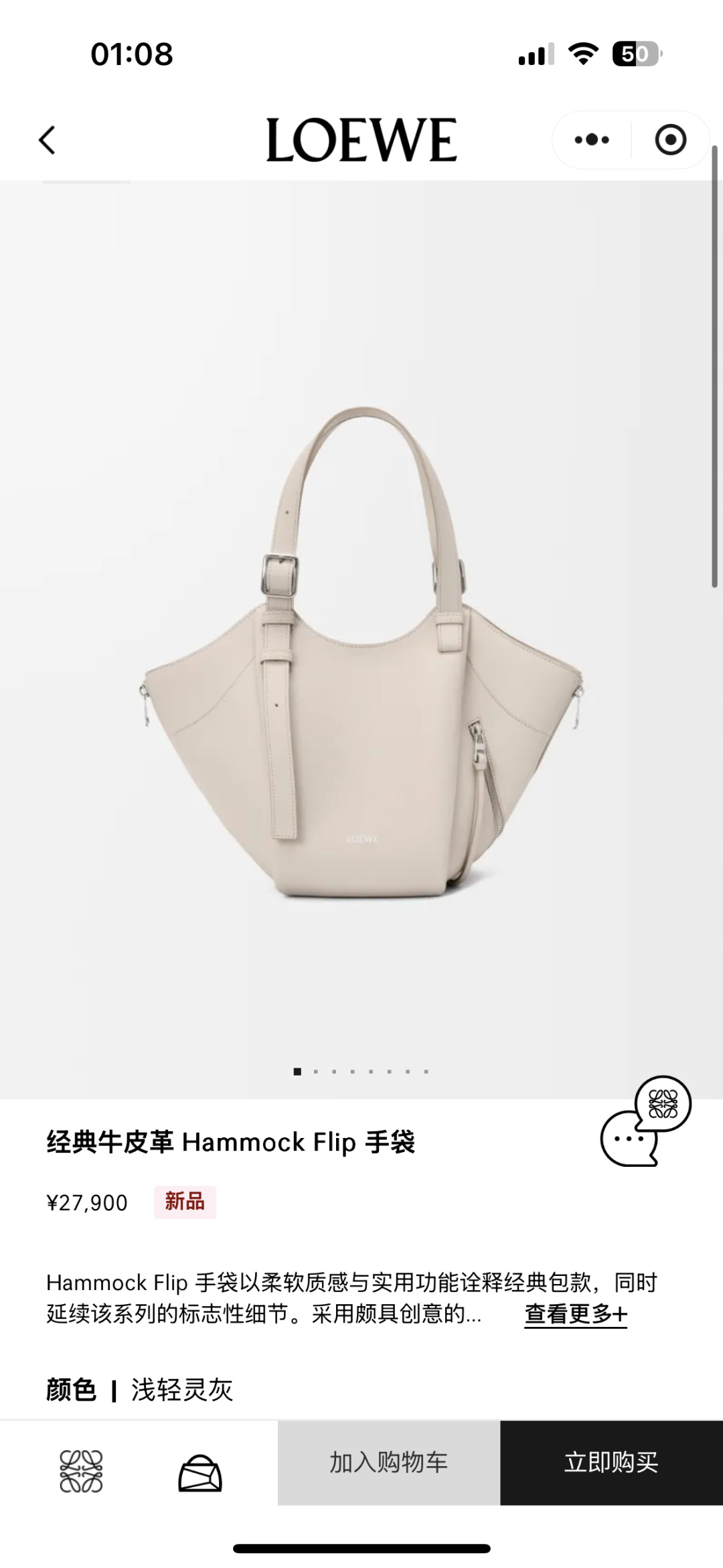Open the shopping bag icon

(199, 1472)
